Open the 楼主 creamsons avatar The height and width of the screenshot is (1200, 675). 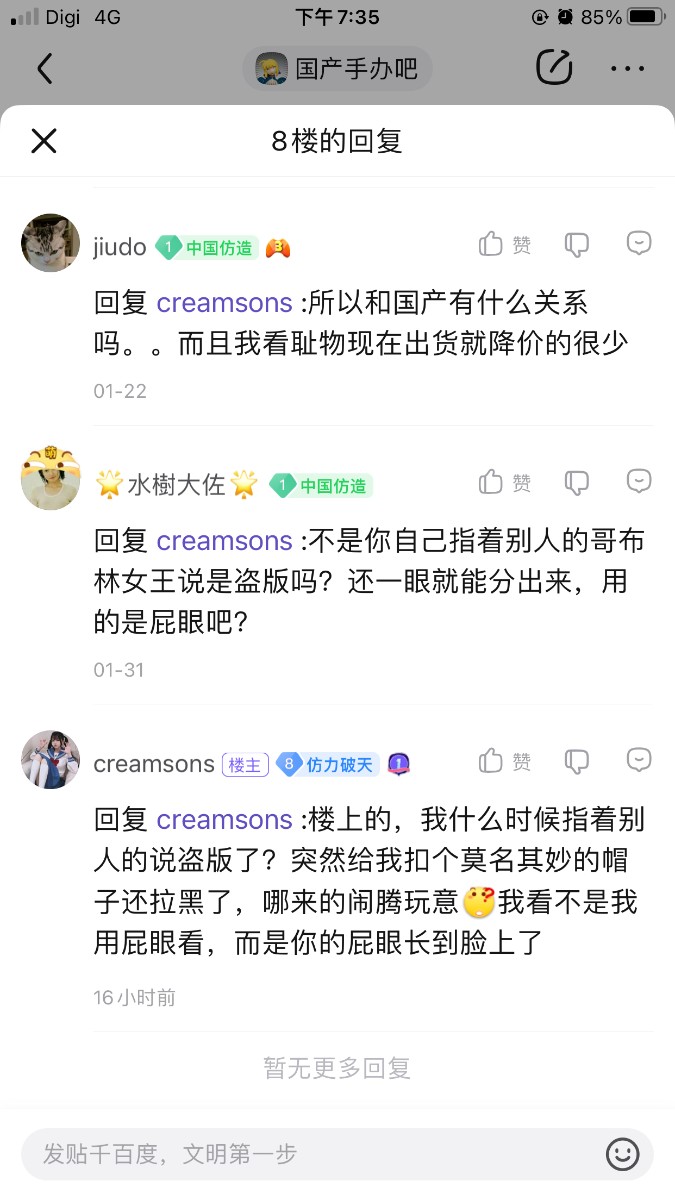click(x=51, y=760)
